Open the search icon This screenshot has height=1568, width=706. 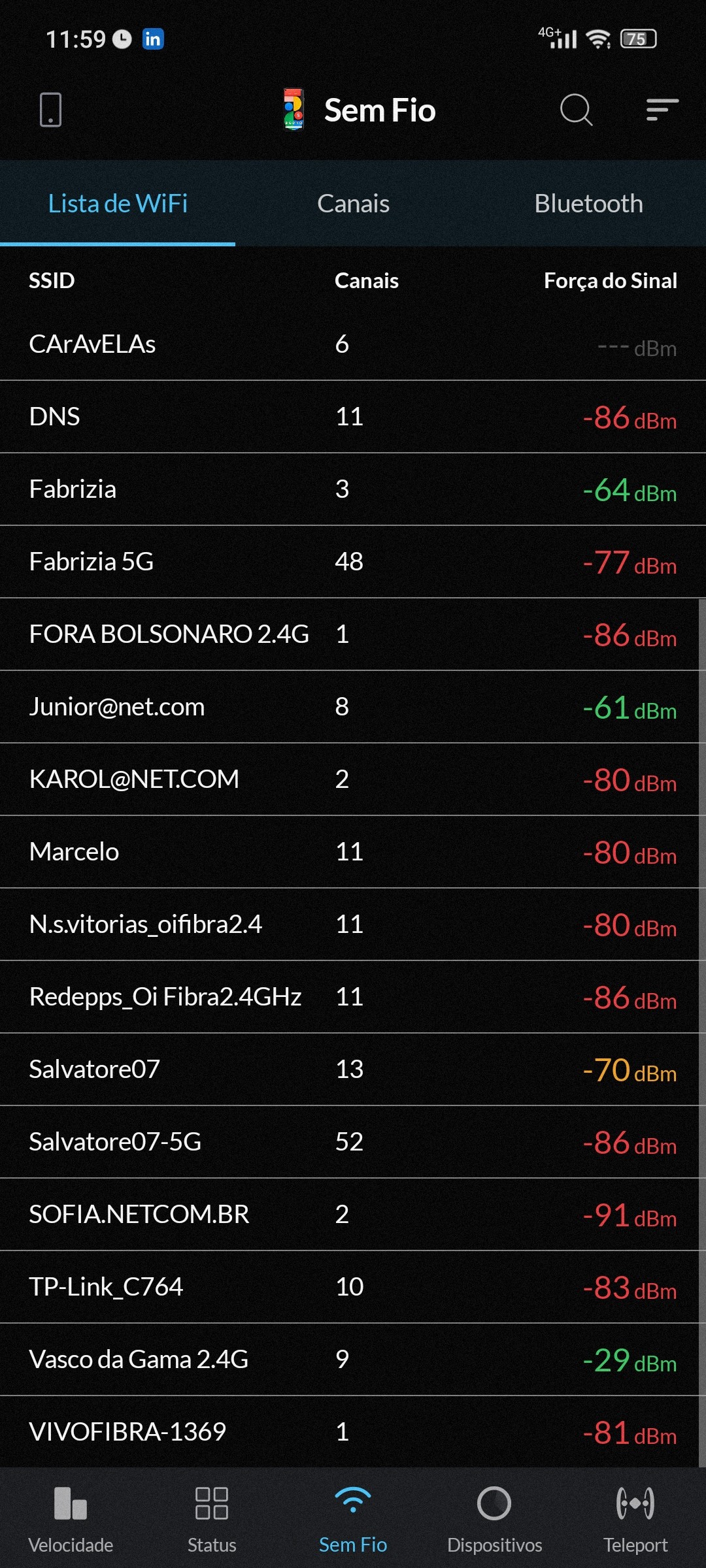[576, 110]
